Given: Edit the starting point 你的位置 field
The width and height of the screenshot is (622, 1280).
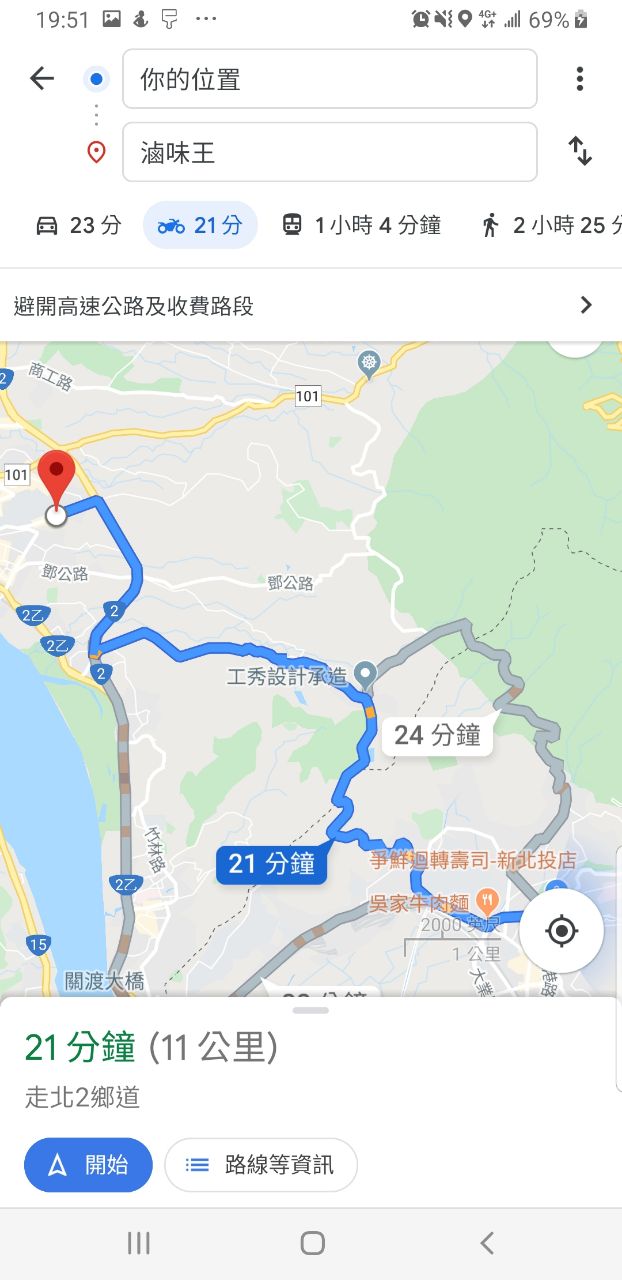Looking at the screenshot, I should click(329, 79).
